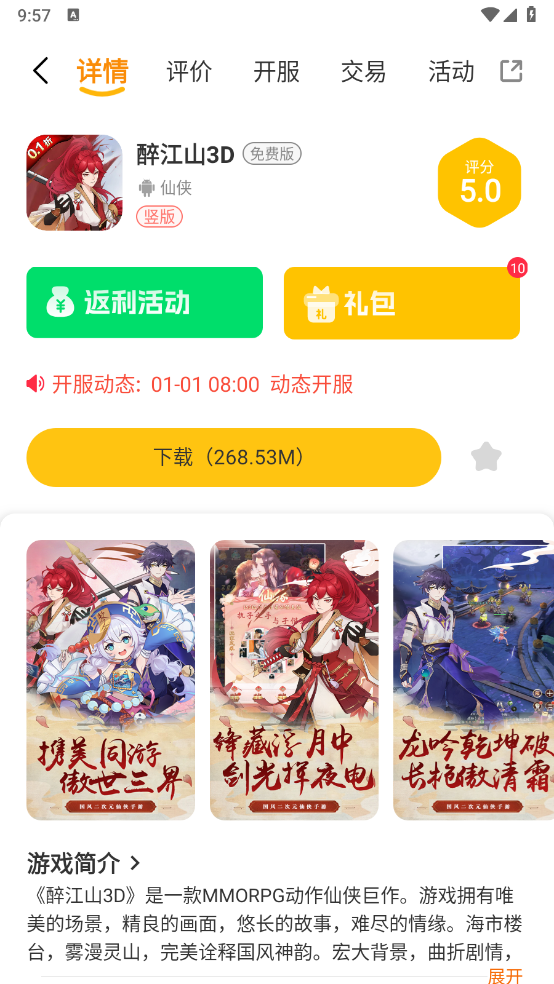This screenshot has width=554, height=984.
Task: Open the 游戏简介 section via its chevron
Action: tap(134, 864)
